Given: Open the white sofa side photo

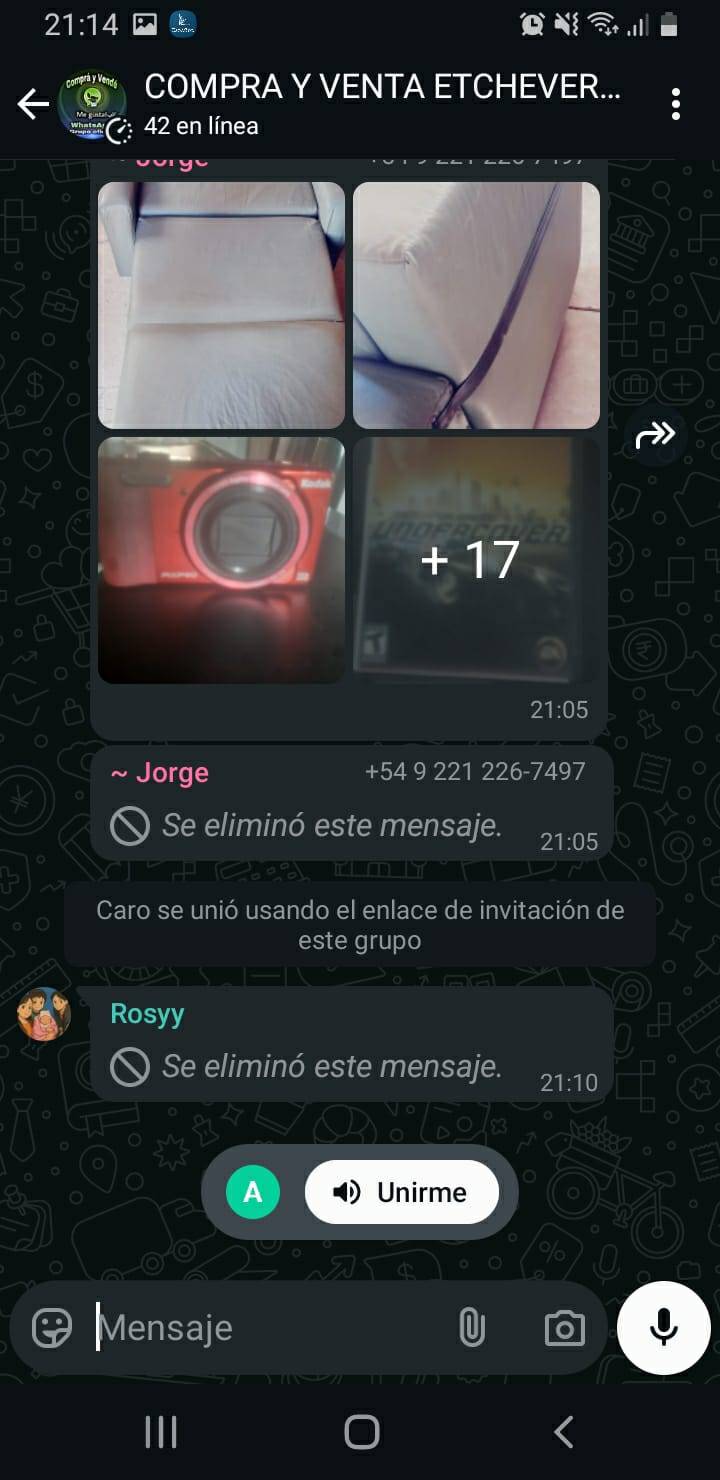Looking at the screenshot, I should point(476,305).
